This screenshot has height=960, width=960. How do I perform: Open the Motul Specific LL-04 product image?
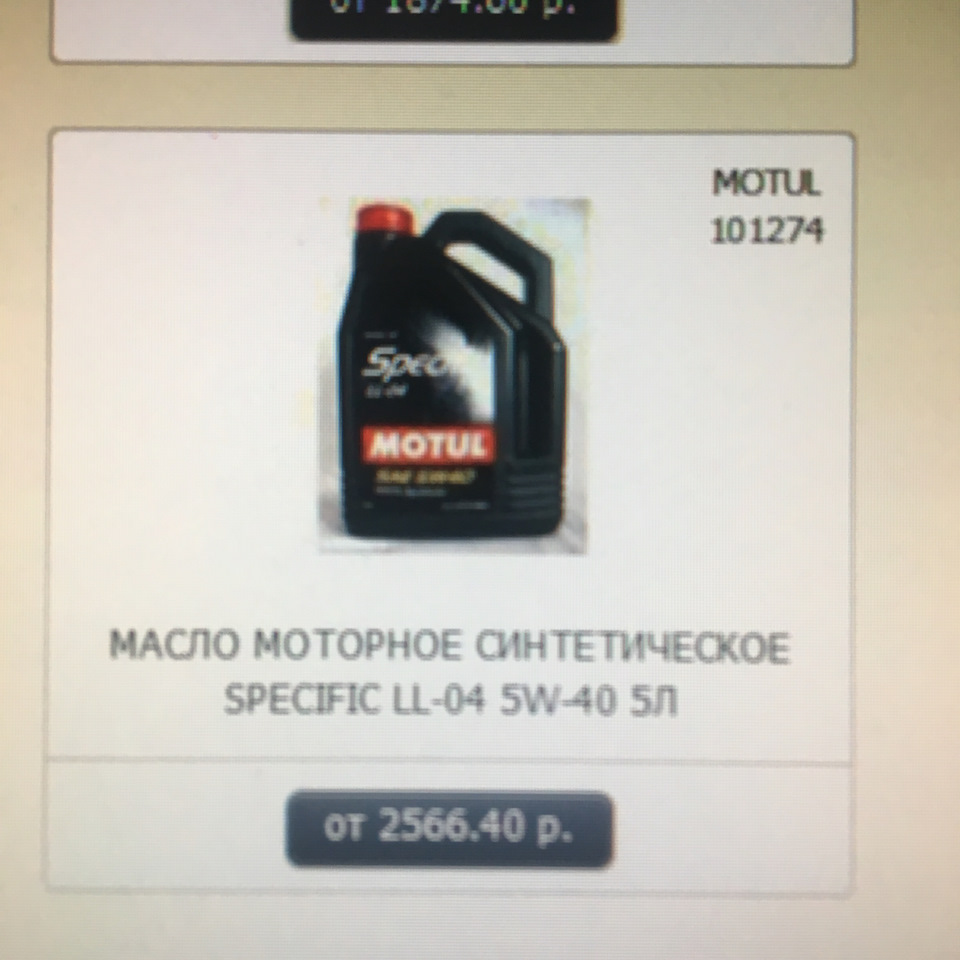pyautogui.click(x=453, y=375)
